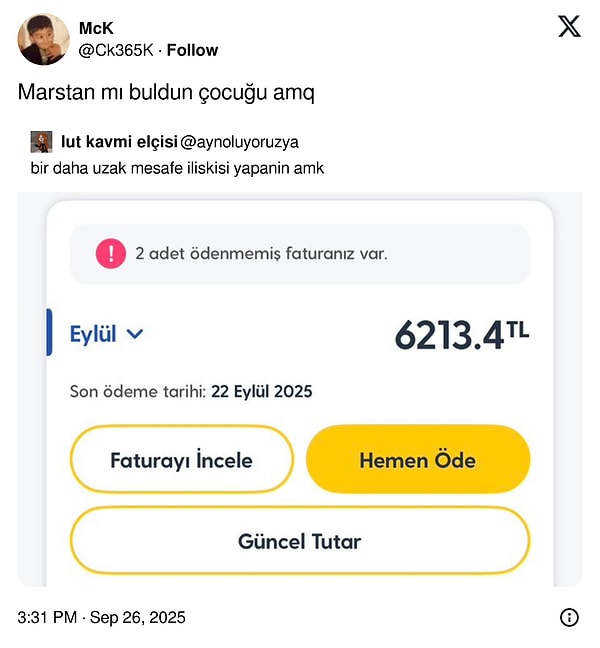Open McK's profile avatar
The height and width of the screenshot is (648, 600).
[44, 39]
